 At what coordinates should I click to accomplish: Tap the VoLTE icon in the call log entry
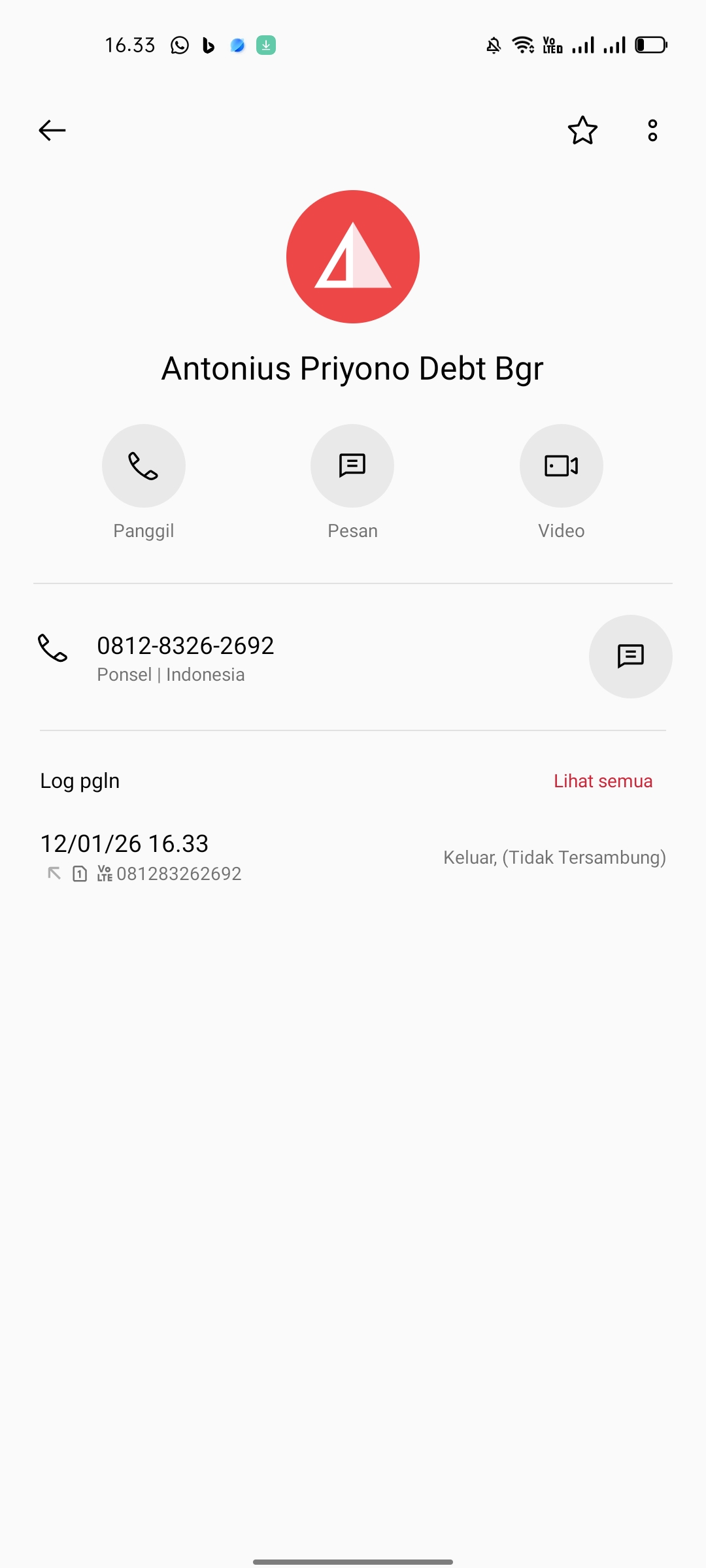(105, 873)
